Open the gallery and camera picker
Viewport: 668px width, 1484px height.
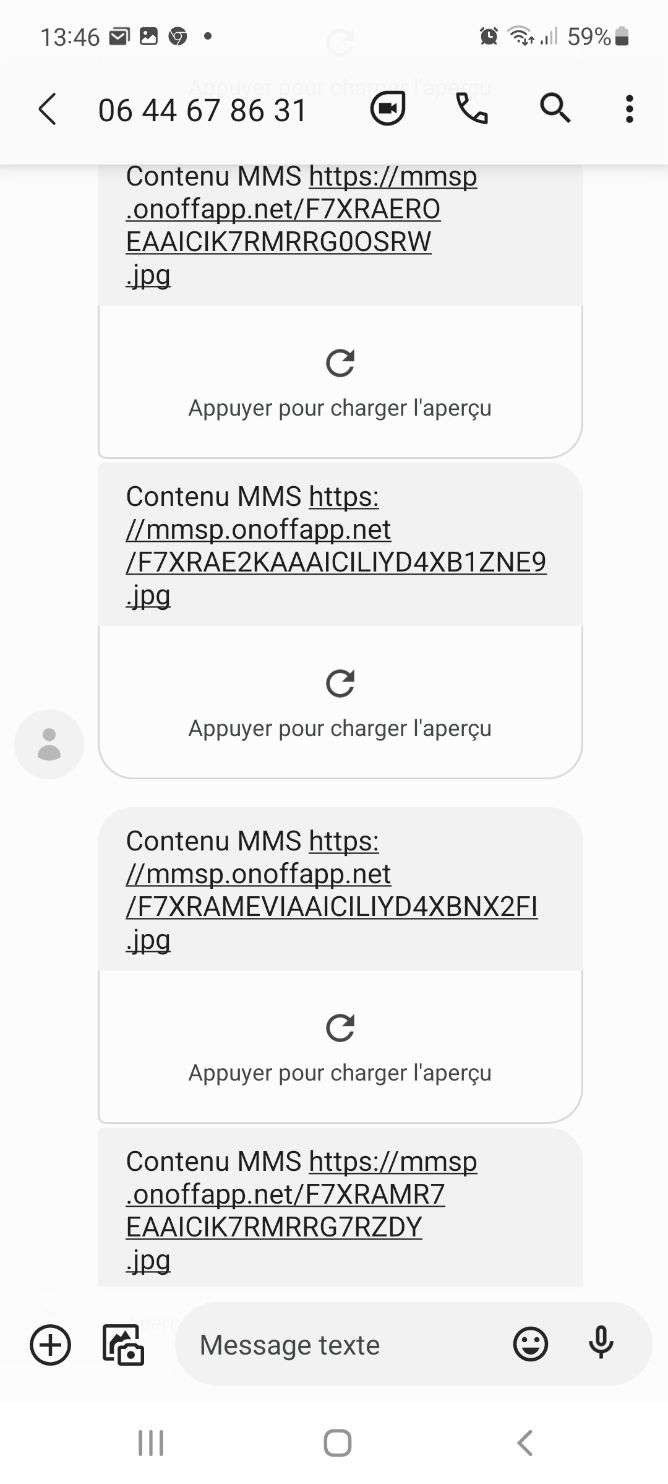pyautogui.click(x=123, y=1345)
